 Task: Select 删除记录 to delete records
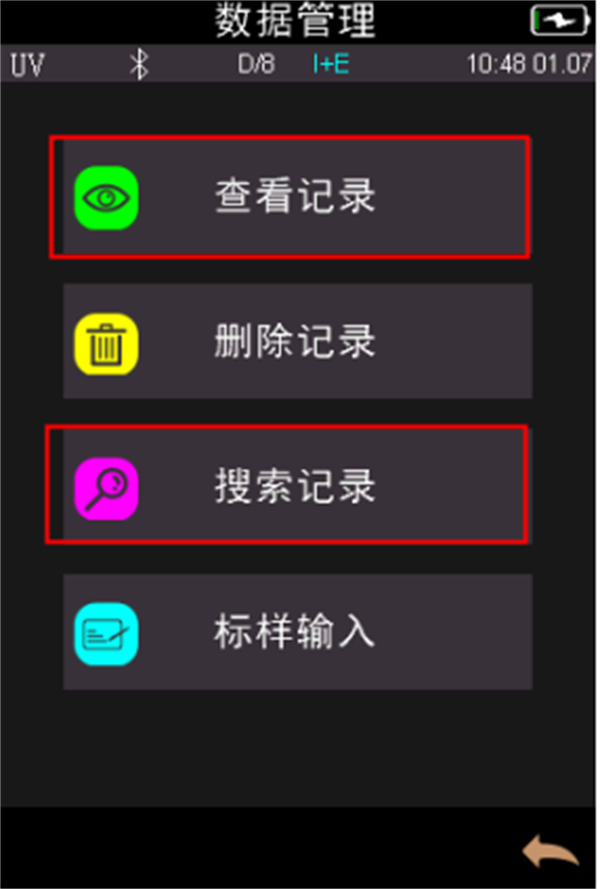coord(297,342)
